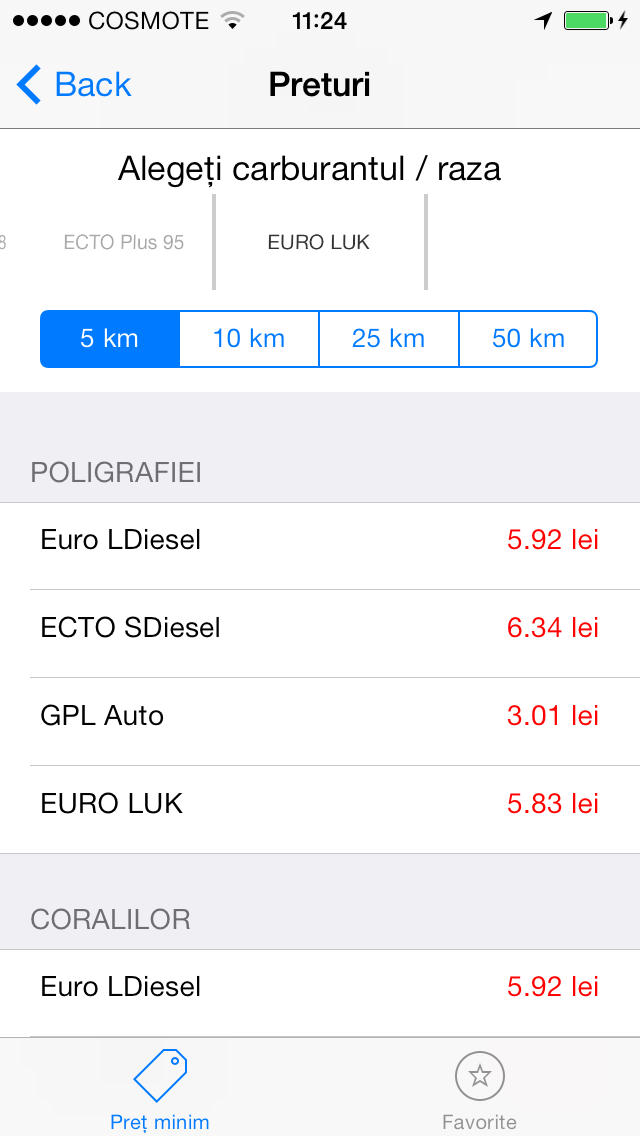Open the ECTO SDiesel price row
The height and width of the screenshot is (1136, 640).
click(x=320, y=634)
